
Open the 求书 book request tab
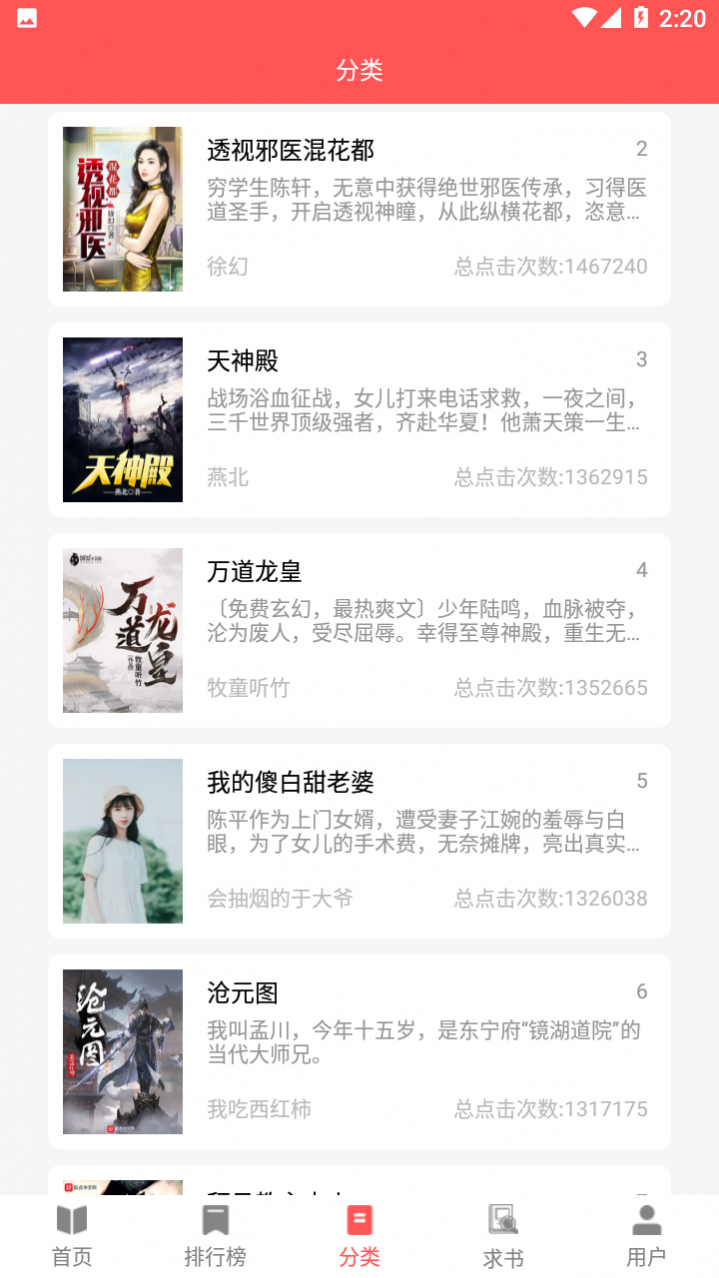pyautogui.click(x=503, y=1236)
